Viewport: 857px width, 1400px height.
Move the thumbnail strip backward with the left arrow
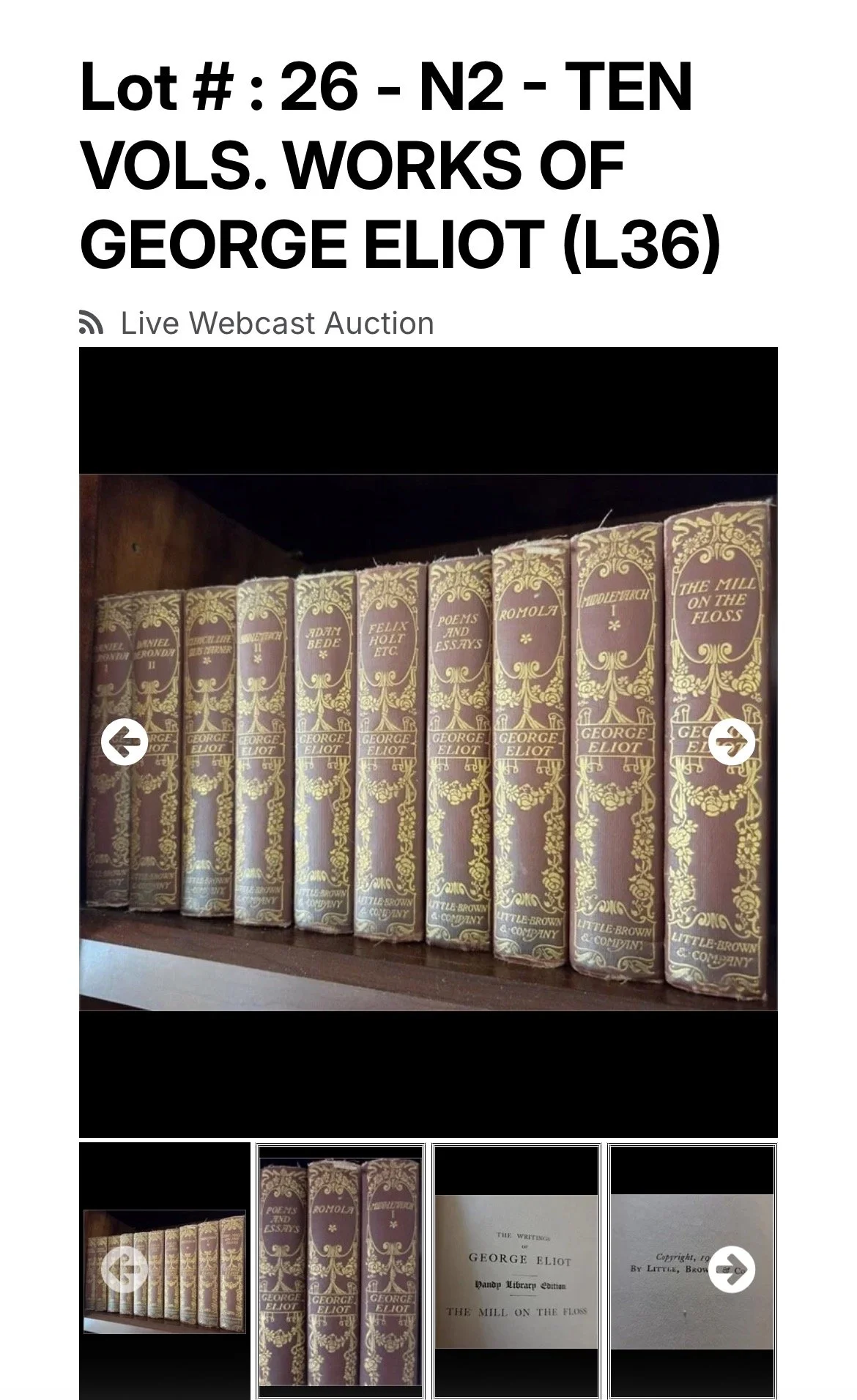[x=125, y=1270]
